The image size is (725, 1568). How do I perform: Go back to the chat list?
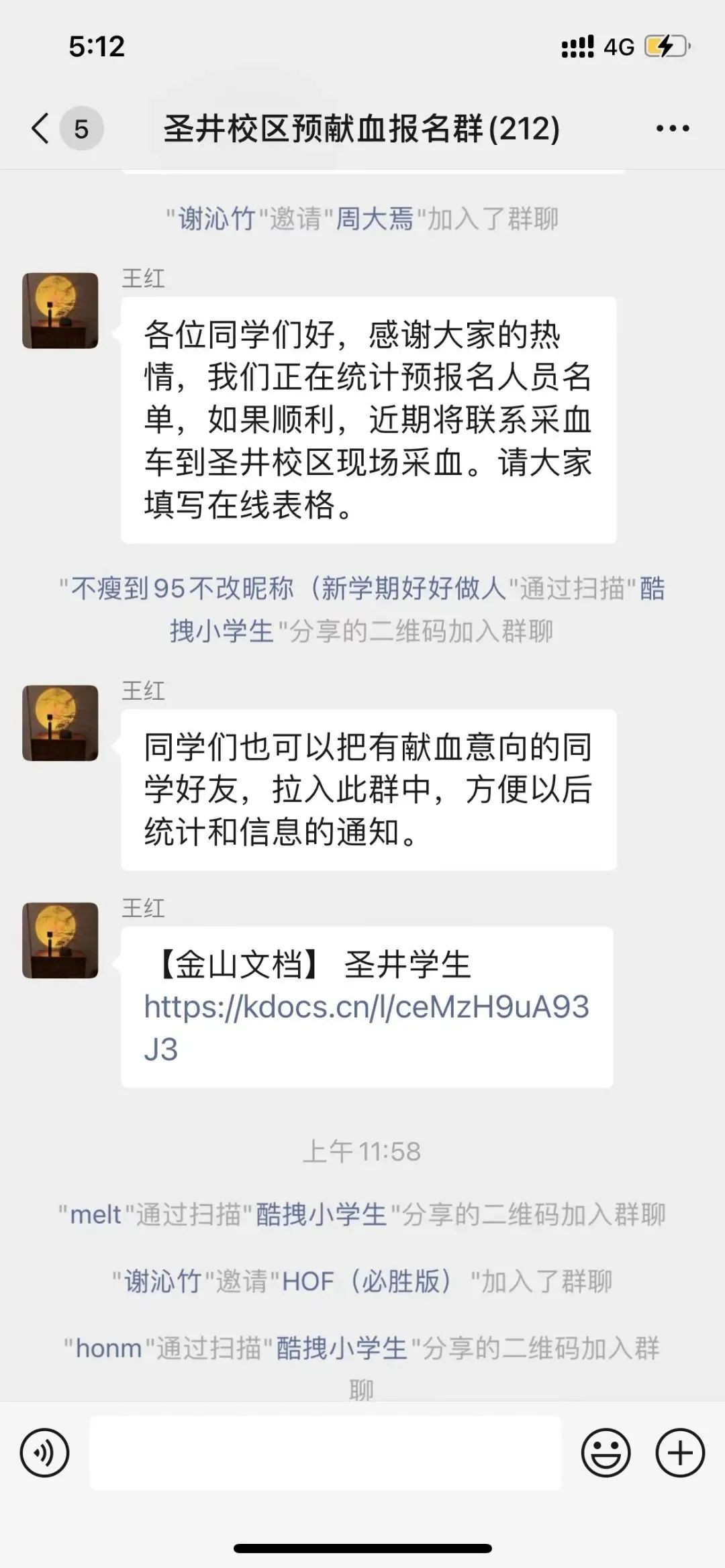tap(42, 128)
